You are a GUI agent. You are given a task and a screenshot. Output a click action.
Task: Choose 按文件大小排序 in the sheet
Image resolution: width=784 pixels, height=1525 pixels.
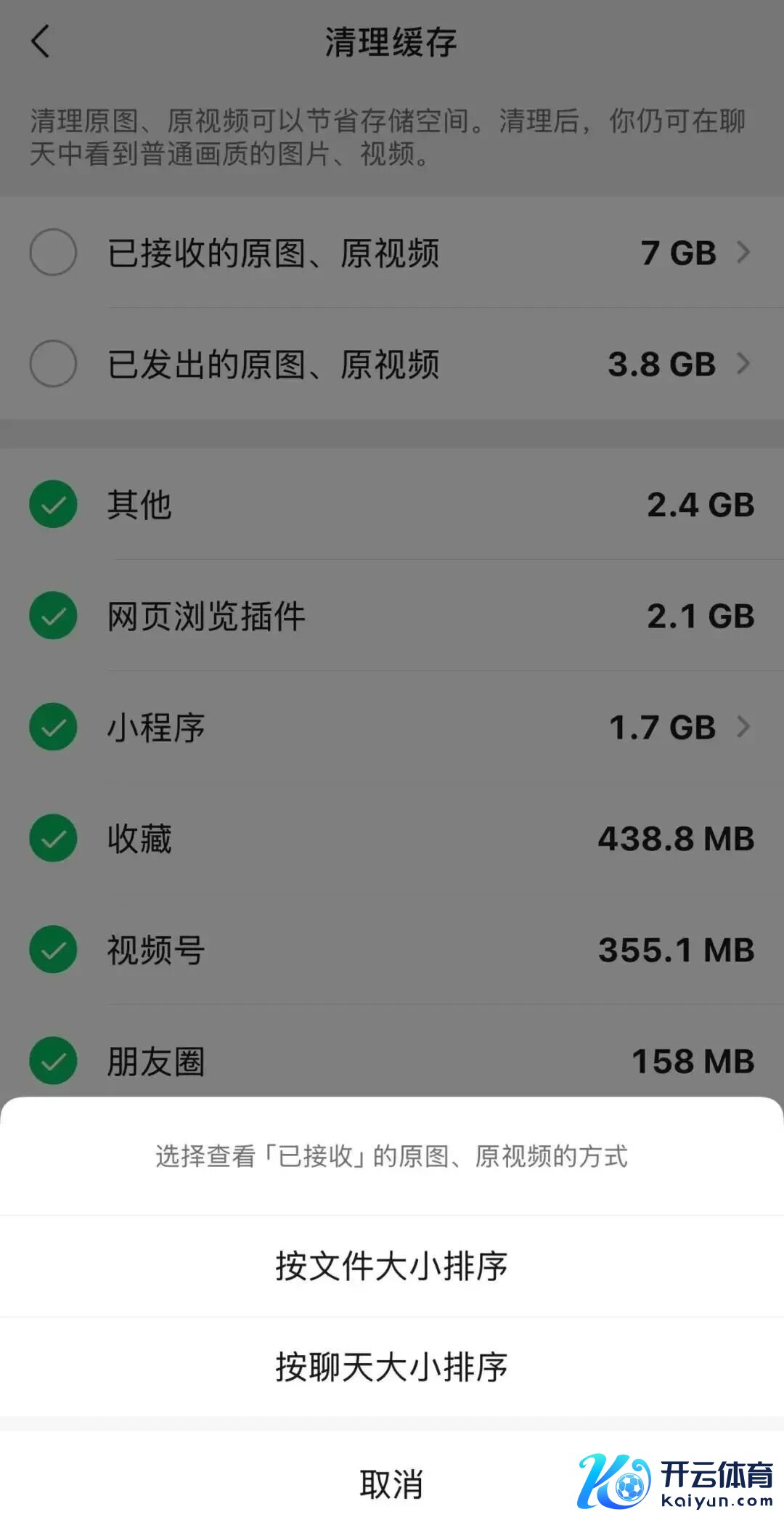click(391, 1266)
